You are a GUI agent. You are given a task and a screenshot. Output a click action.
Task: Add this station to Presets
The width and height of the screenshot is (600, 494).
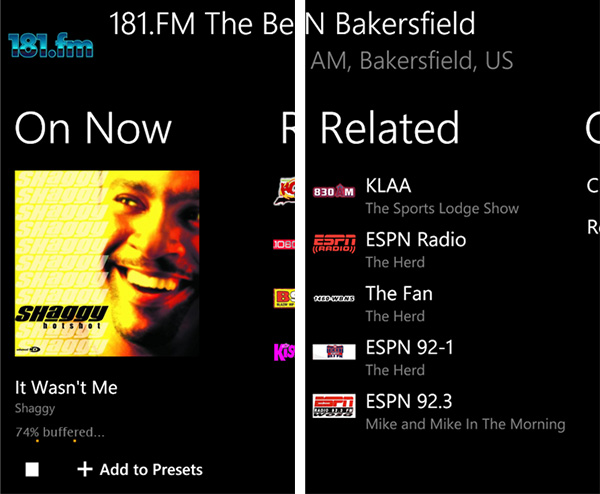click(x=139, y=469)
